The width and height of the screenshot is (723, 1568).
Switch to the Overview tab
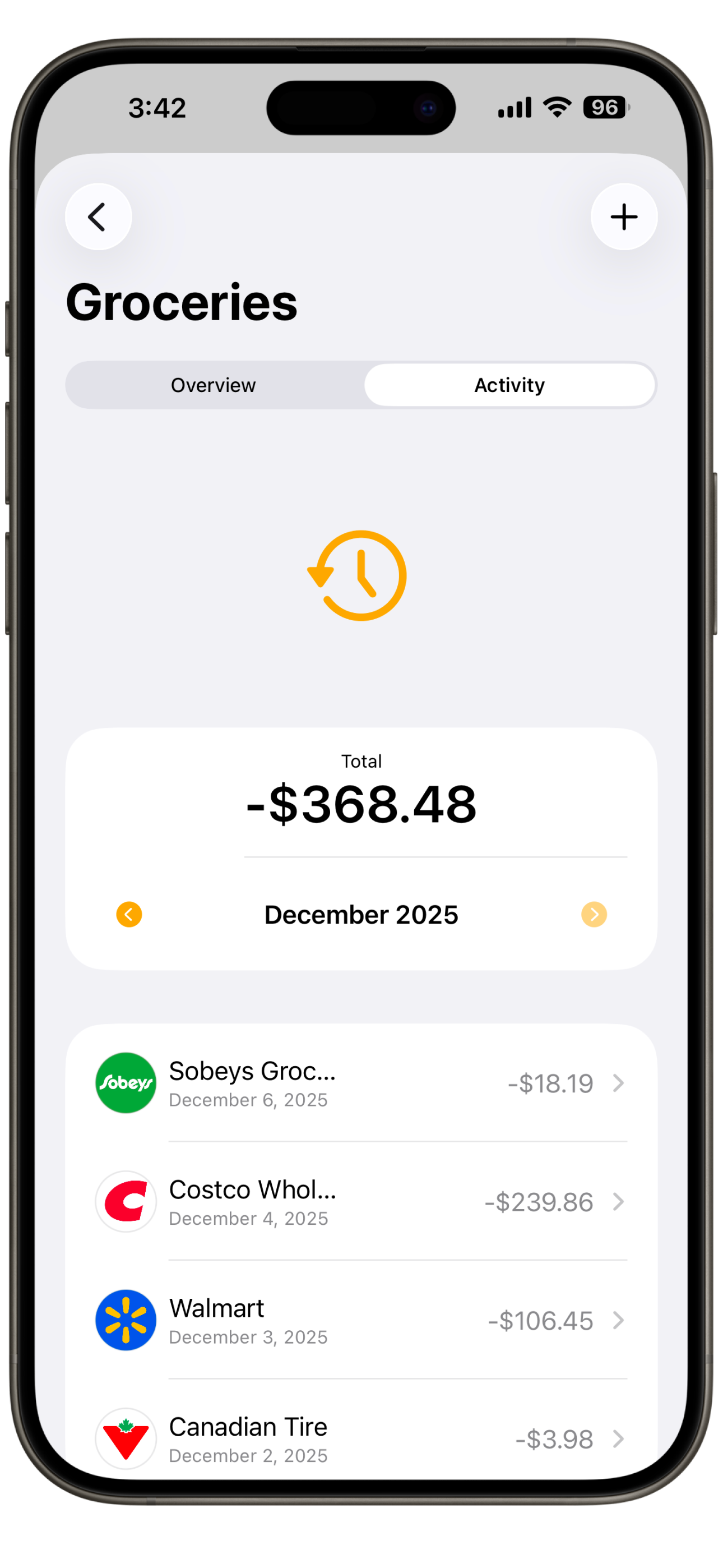click(x=212, y=385)
